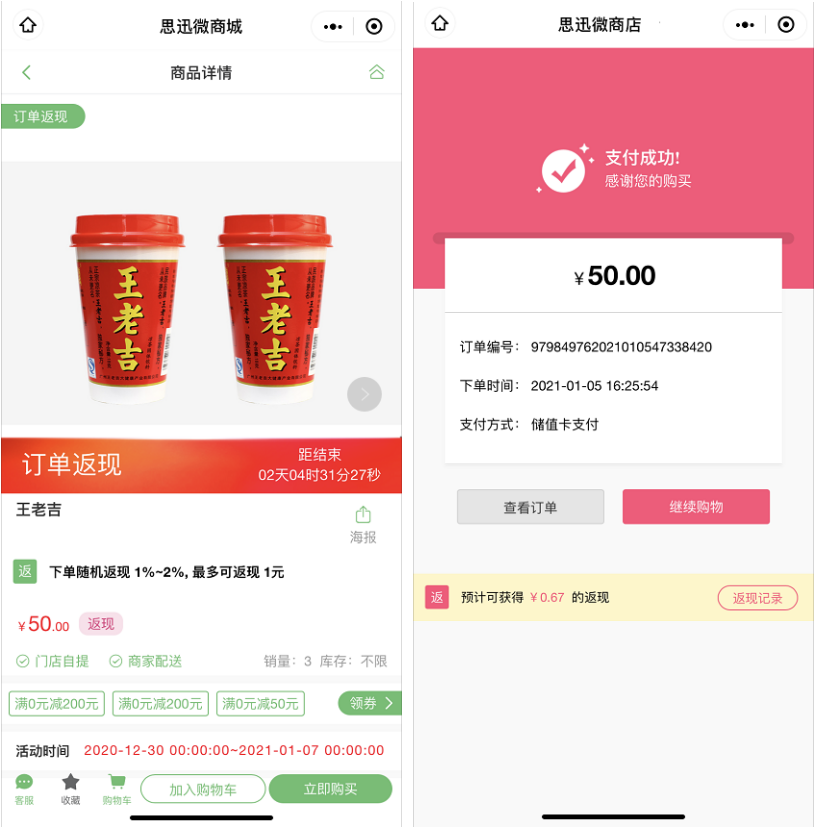
Task: Tap 加入购物车 button
Action: 203,789
